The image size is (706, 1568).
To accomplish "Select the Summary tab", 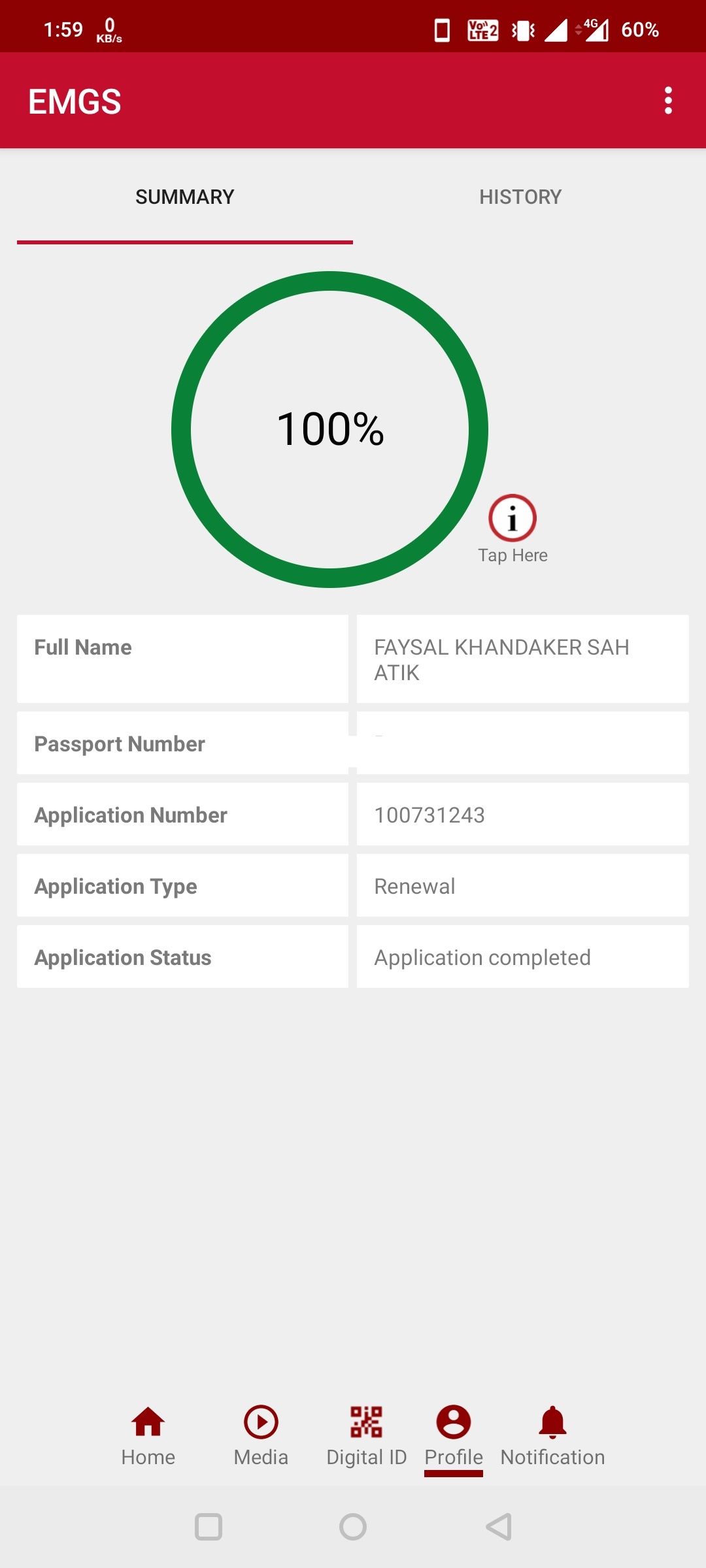I will coord(185,197).
